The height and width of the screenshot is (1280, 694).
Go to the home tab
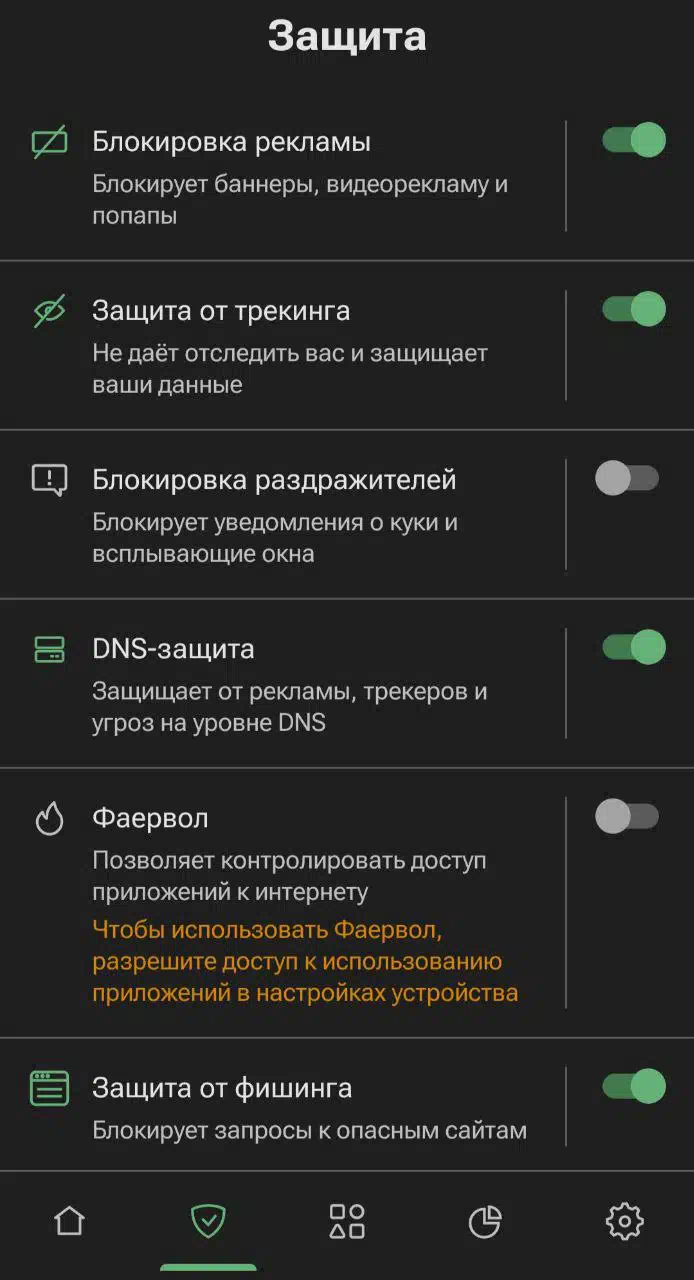click(69, 1221)
